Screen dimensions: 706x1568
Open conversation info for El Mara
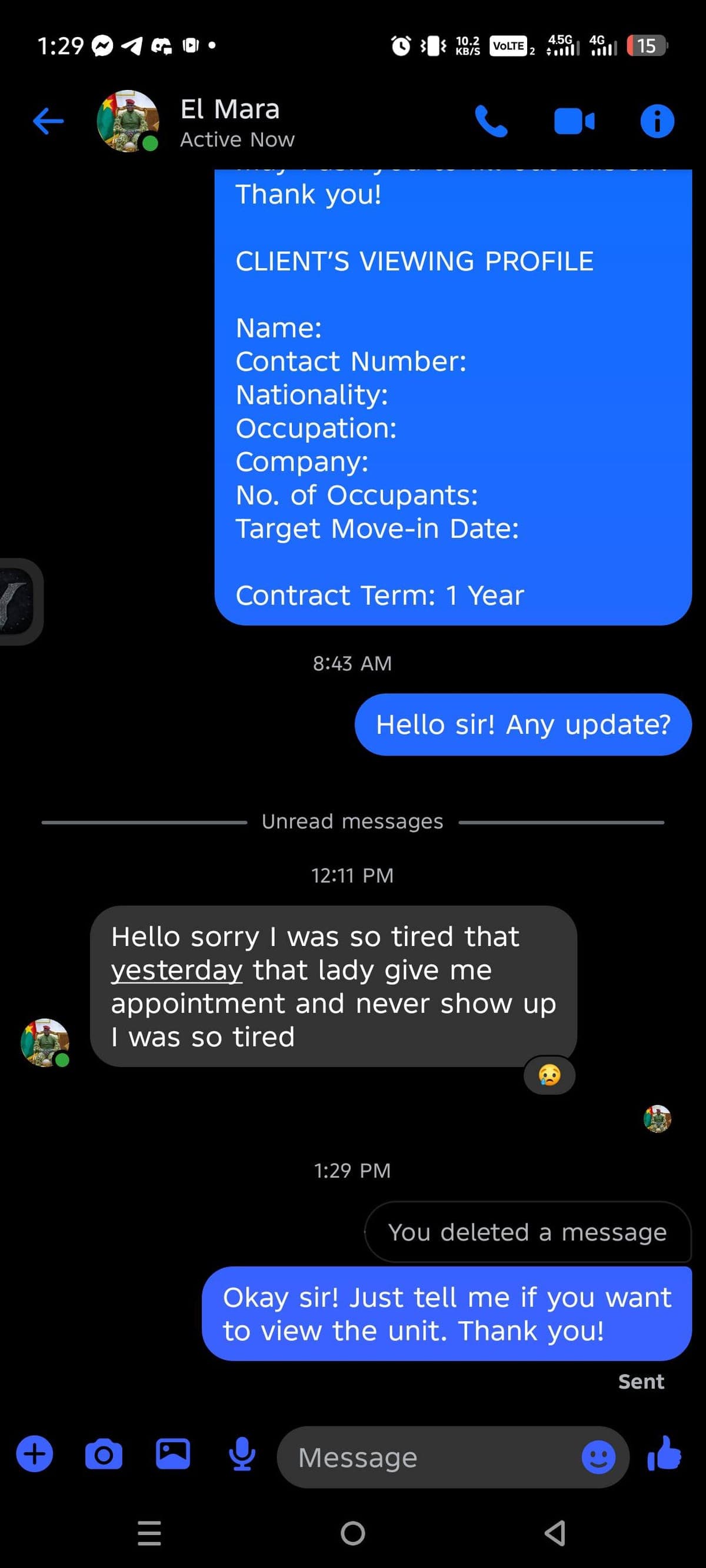click(x=657, y=121)
